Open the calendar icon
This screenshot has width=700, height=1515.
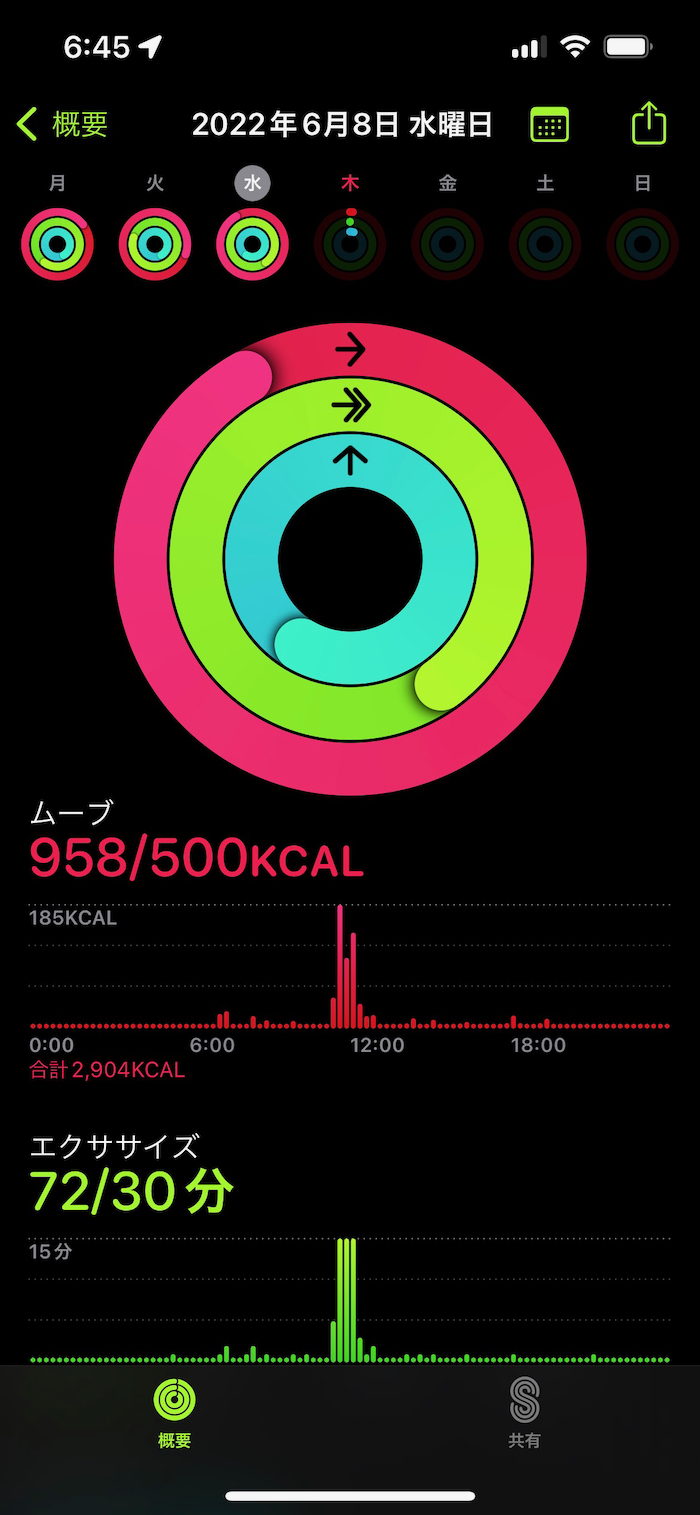(x=549, y=125)
